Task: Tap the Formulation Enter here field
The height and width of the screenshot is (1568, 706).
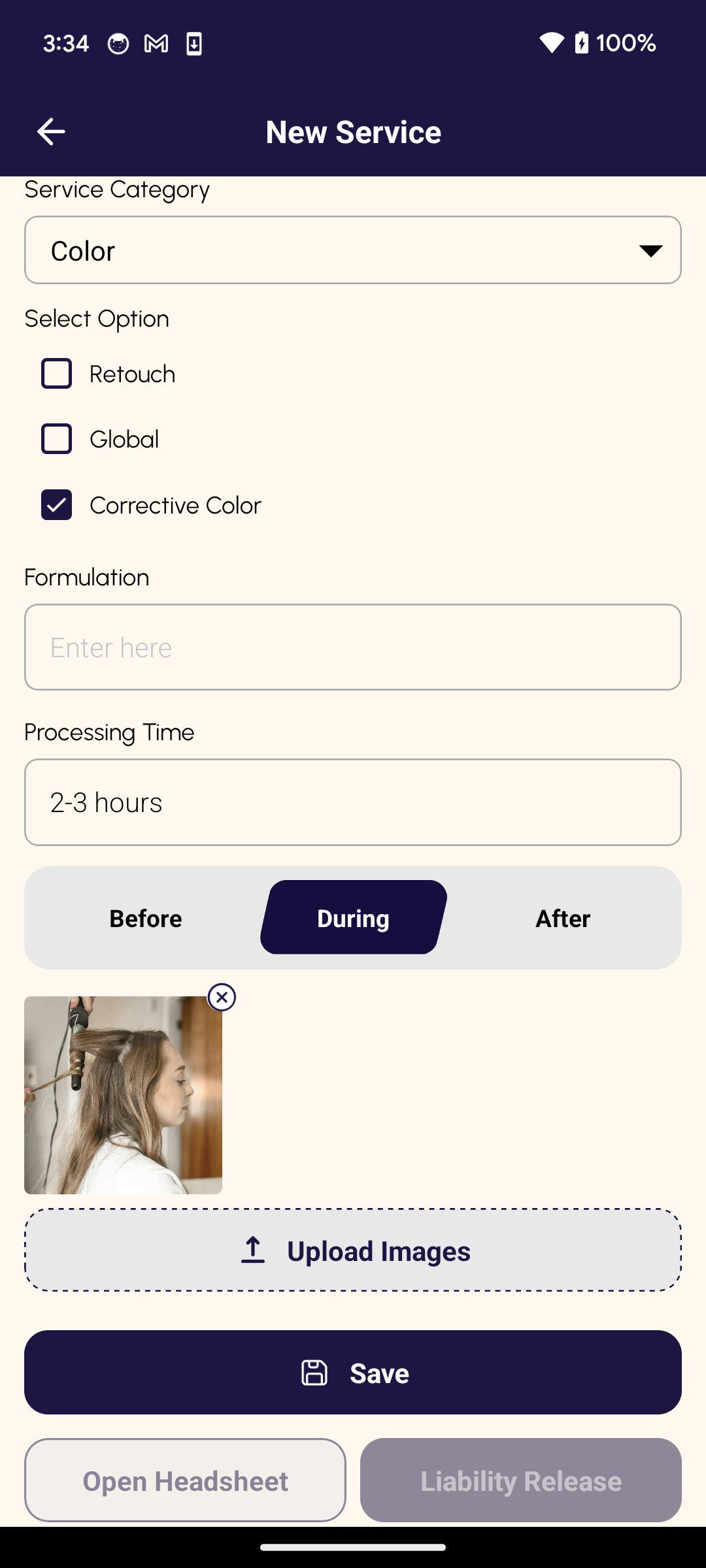Action: tap(353, 647)
